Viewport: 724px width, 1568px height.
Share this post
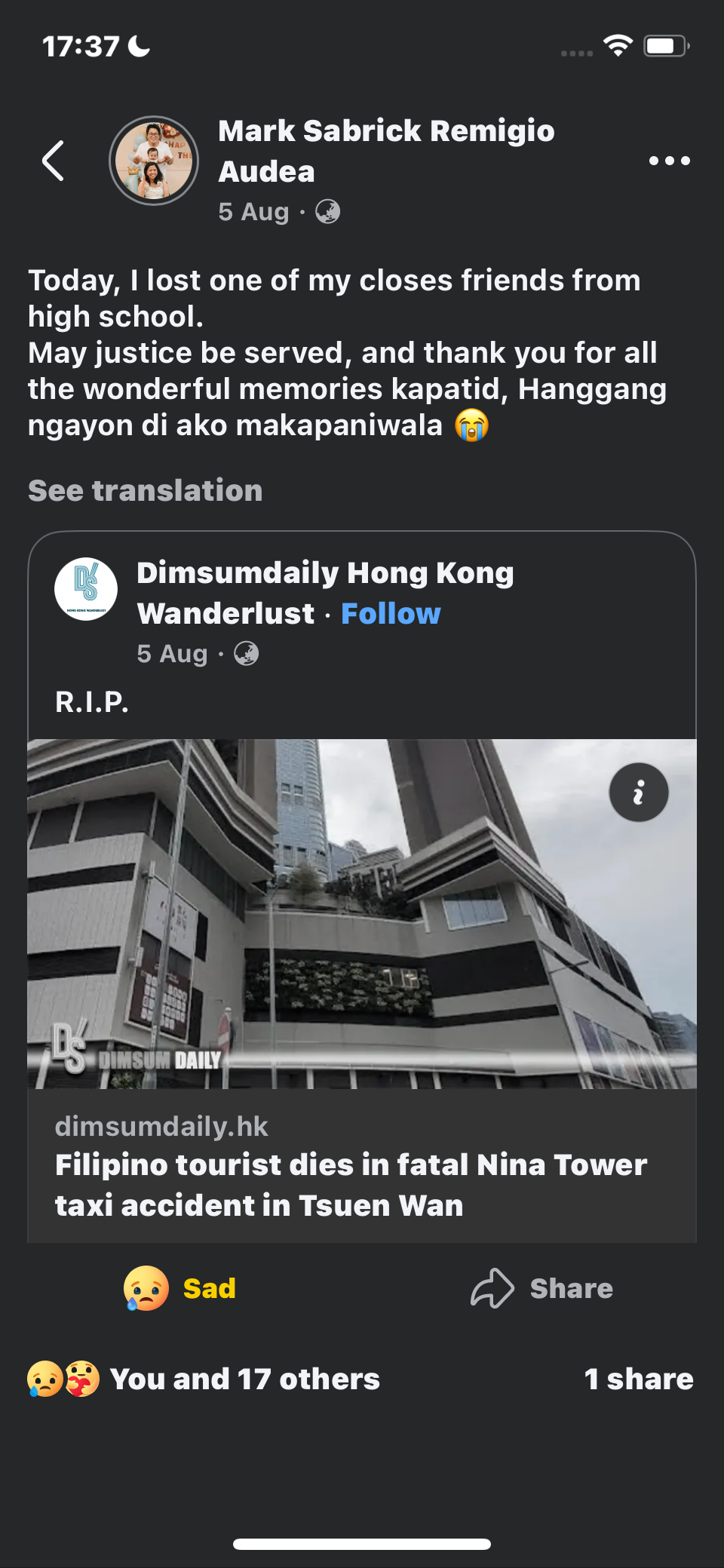coord(542,1288)
